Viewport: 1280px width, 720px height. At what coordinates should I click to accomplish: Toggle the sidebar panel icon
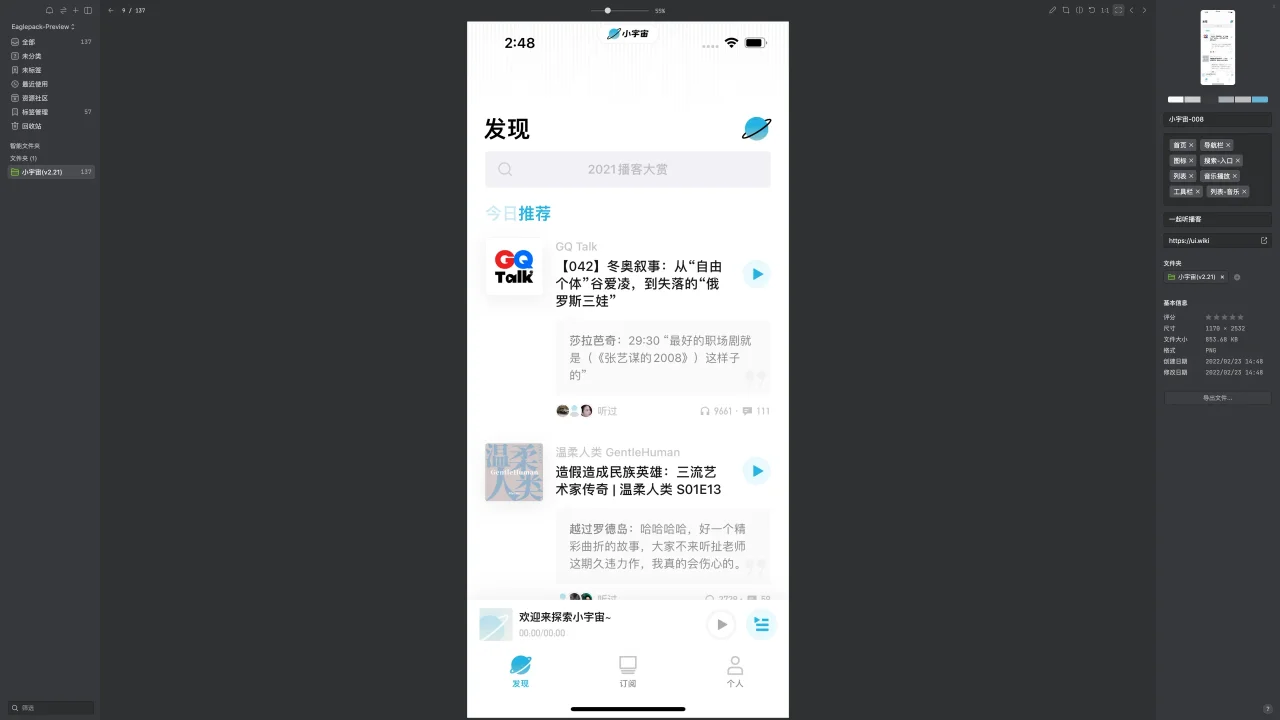88,10
